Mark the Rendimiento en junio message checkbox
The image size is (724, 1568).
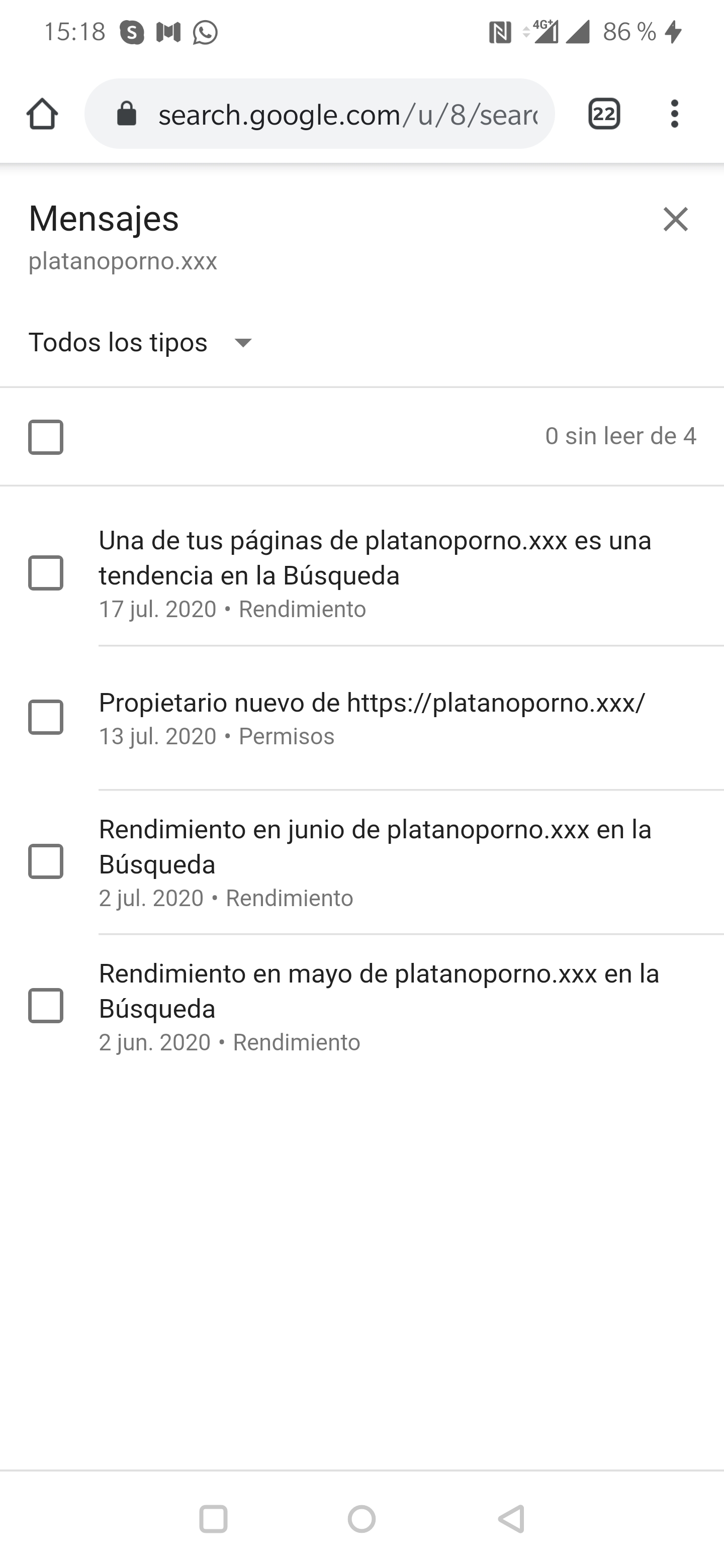pos(46,861)
